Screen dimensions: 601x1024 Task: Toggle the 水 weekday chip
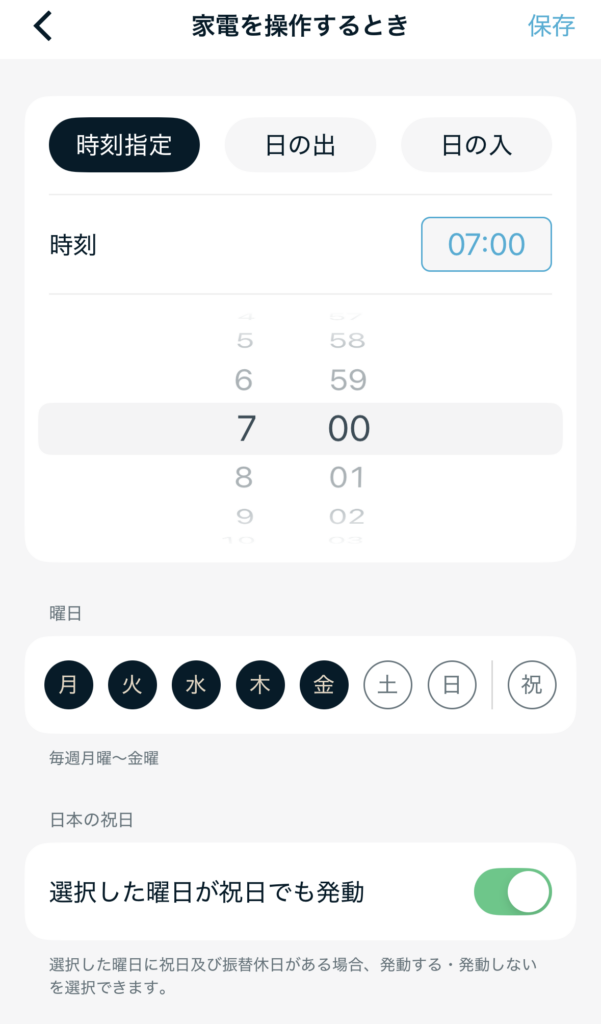click(x=196, y=685)
